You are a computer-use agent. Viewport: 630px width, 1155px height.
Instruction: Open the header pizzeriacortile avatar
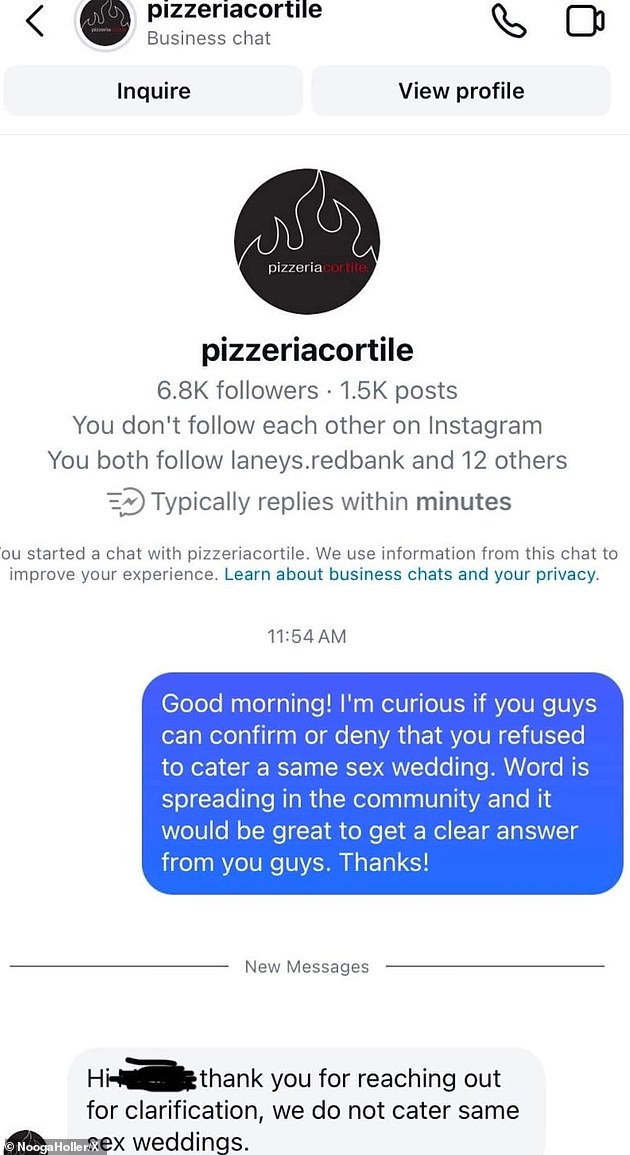(x=105, y=22)
